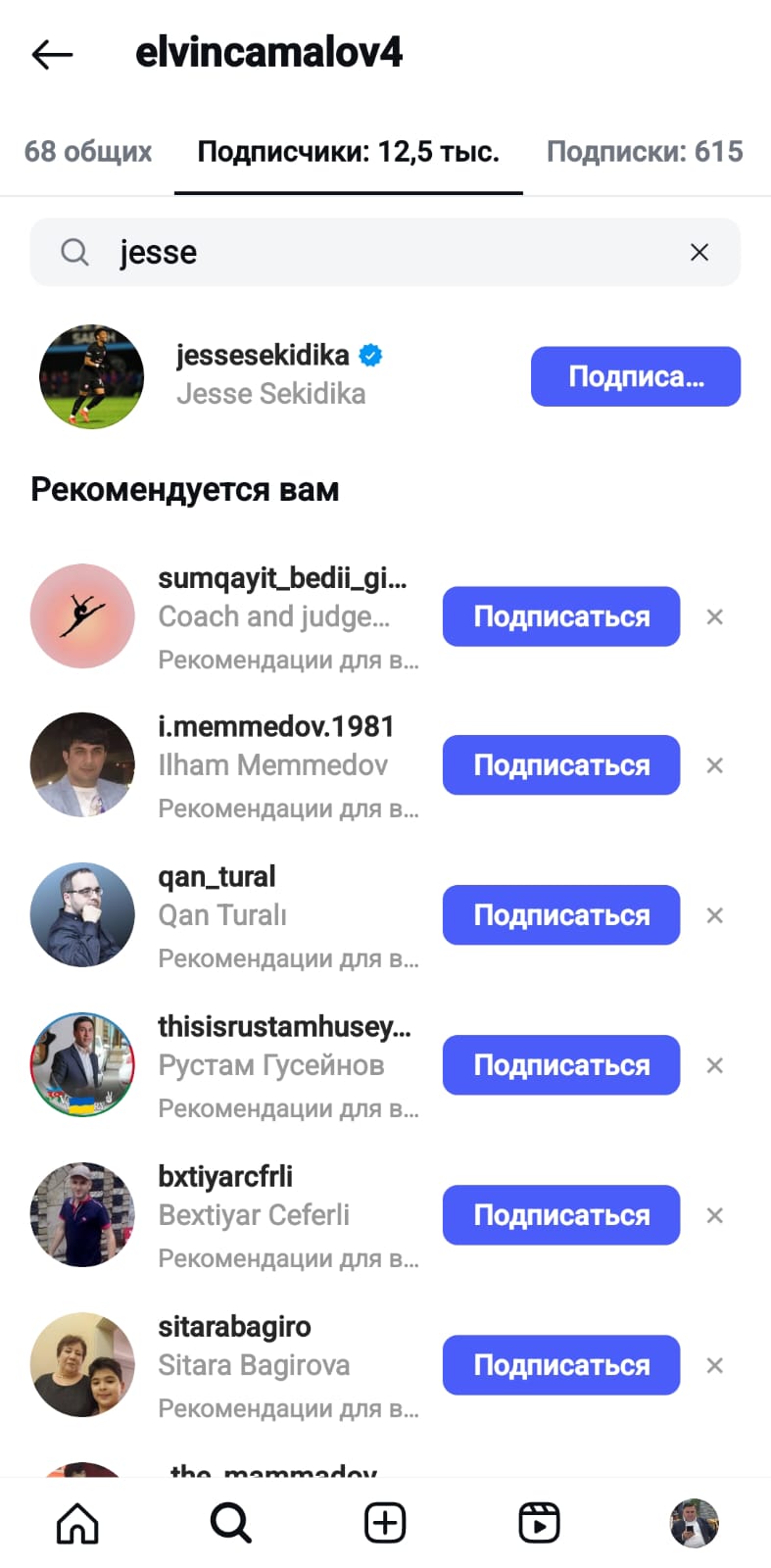This screenshot has height=1568, width=771.
Task: Open Рустам Гусейнов's profile
Action: click(x=270, y=1064)
